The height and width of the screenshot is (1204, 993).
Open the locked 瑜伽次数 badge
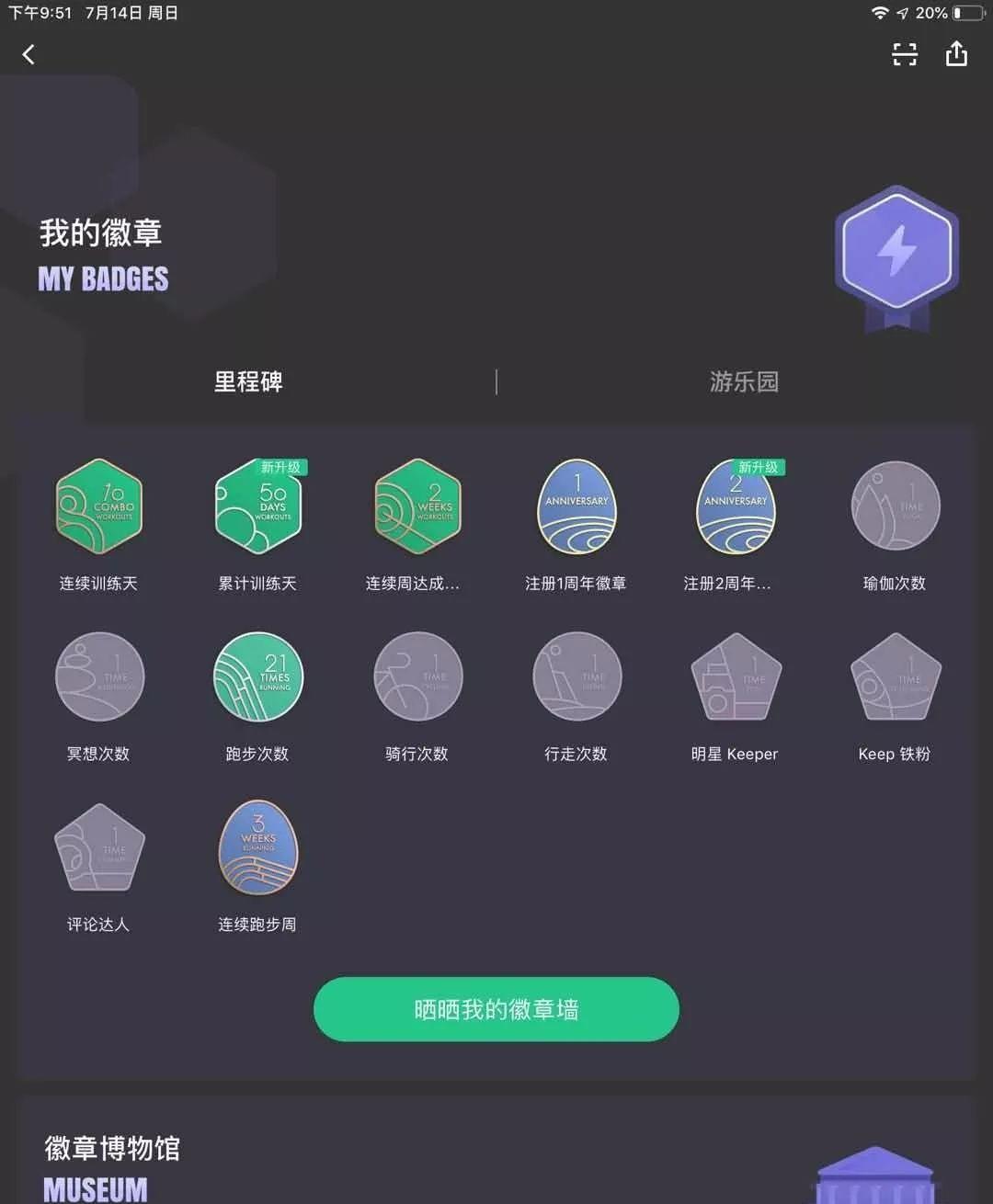point(895,506)
